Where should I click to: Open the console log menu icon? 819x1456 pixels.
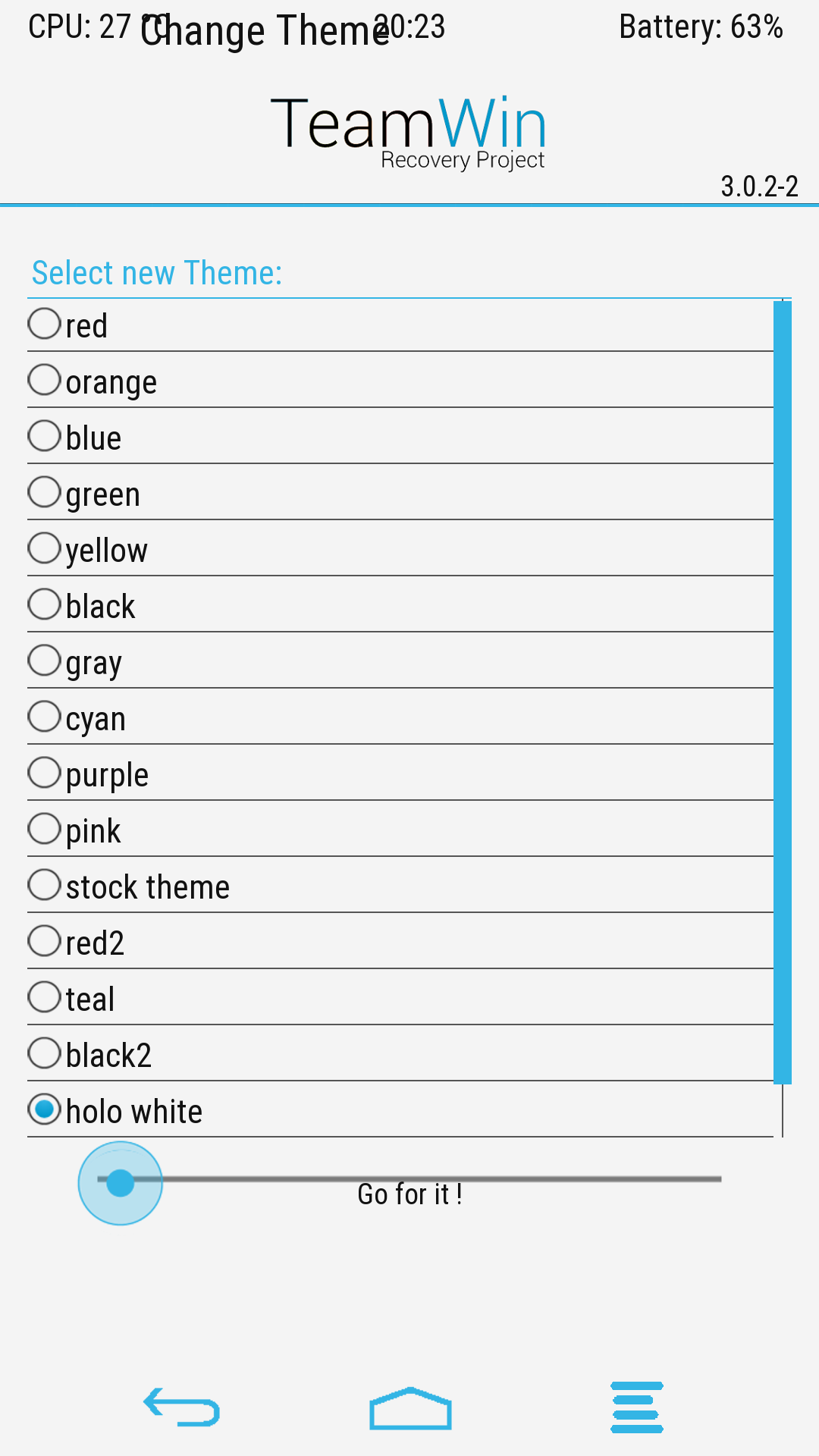(x=637, y=1407)
